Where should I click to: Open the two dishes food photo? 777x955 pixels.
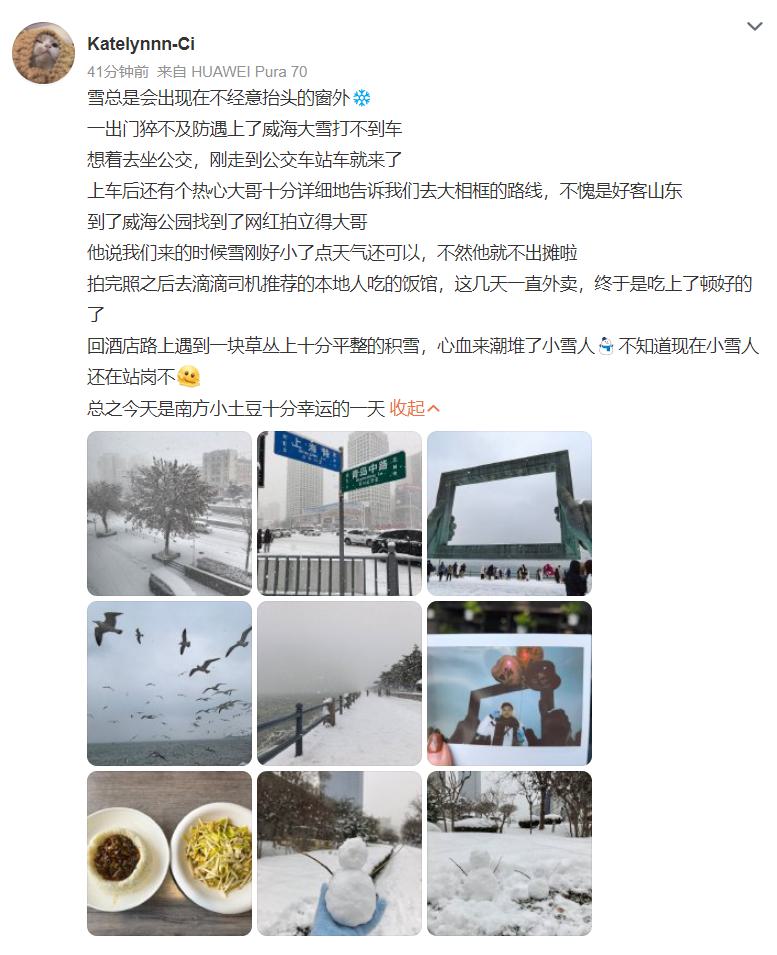(x=169, y=853)
